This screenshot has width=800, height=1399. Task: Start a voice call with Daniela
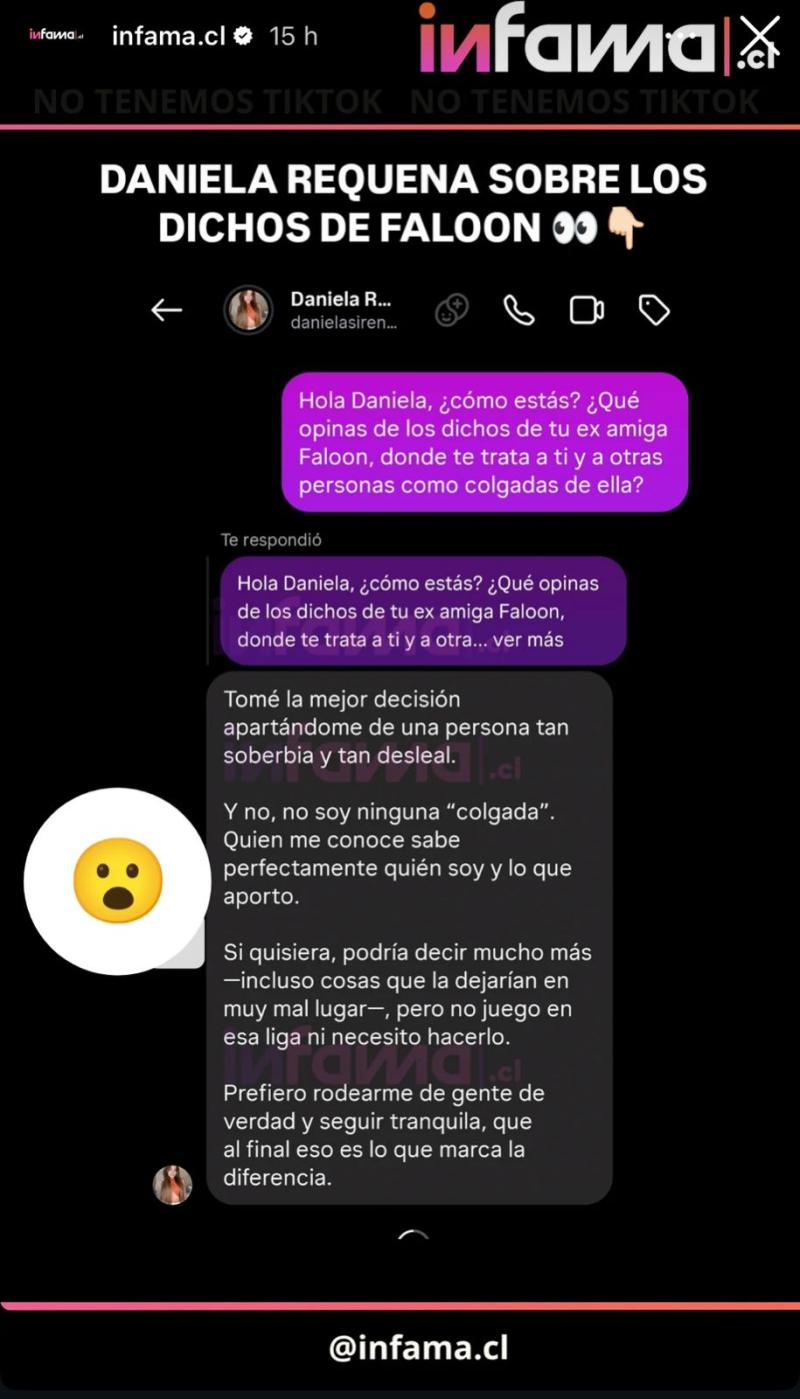tap(518, 309)
